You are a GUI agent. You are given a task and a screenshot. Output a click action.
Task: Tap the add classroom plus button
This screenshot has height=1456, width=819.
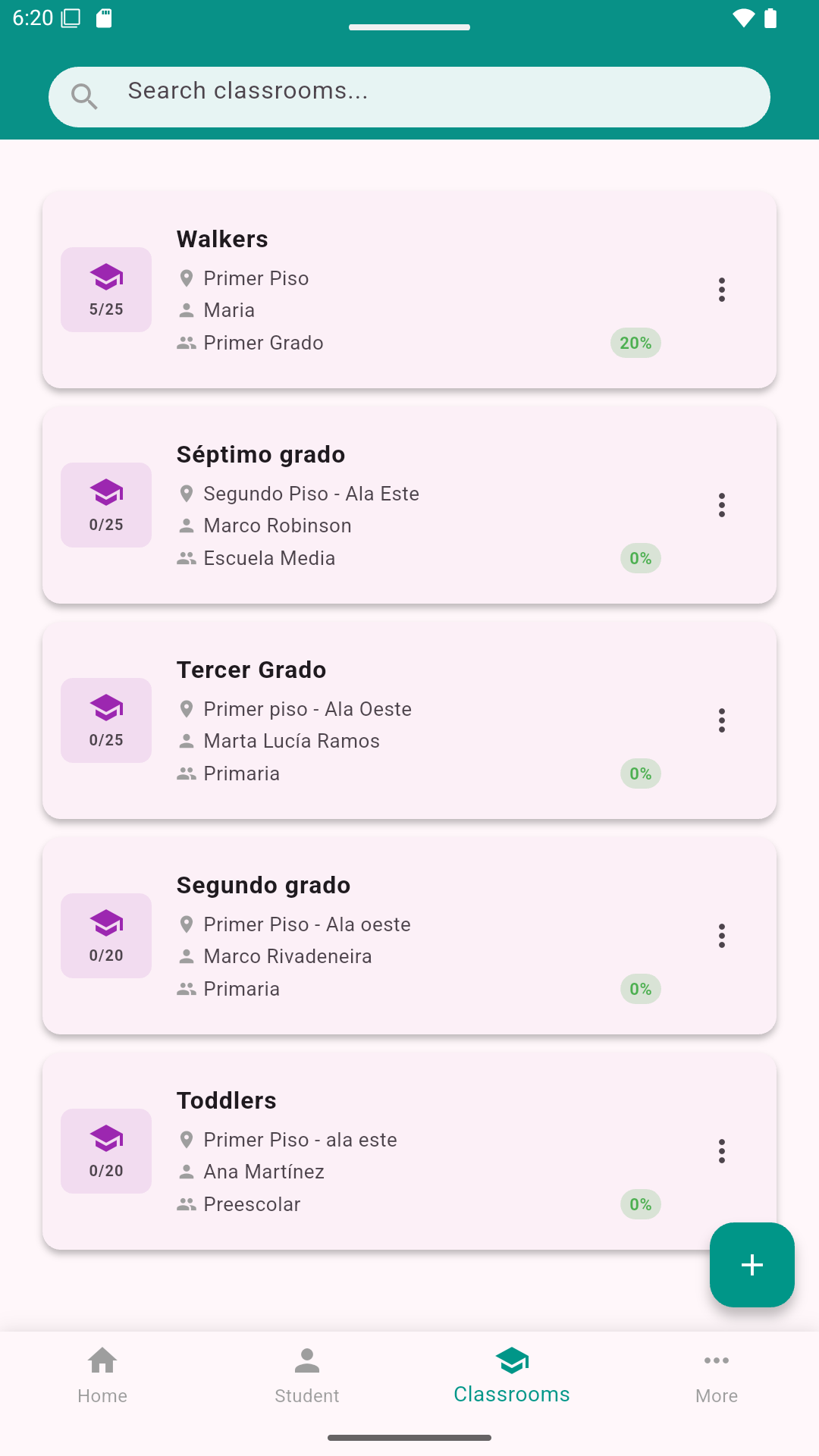click(752, 1265)
